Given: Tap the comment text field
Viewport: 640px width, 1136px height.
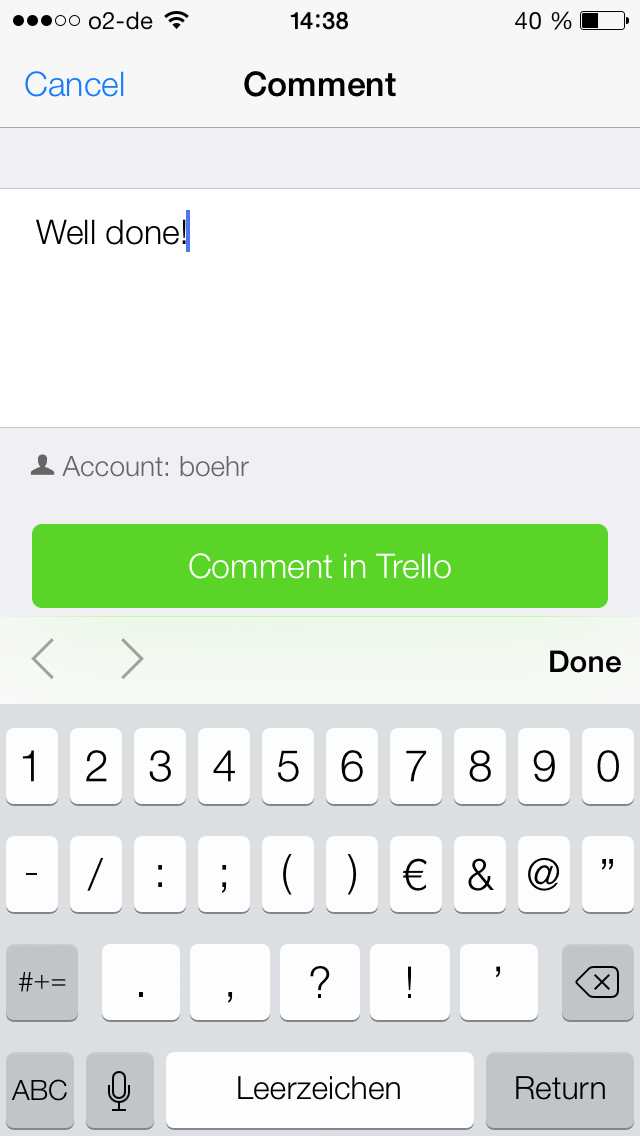Looking at the screenshot, I should point(320,308).
